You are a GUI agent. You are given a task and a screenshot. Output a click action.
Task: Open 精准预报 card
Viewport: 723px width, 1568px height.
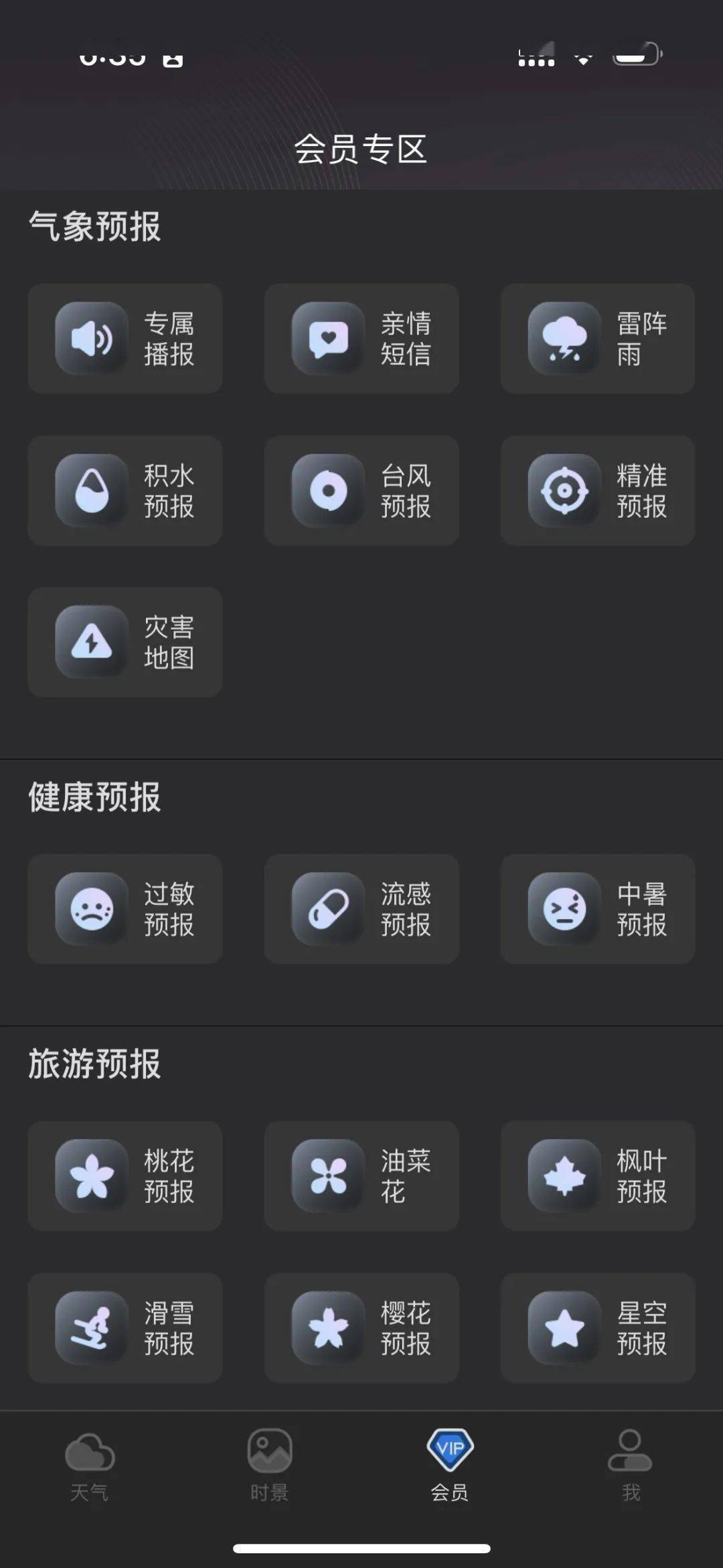pos(598,490)
